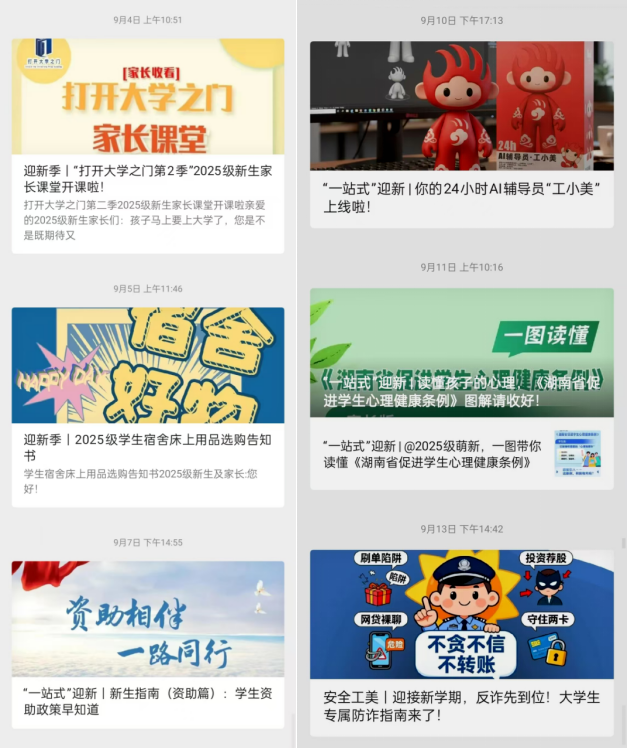This screenshot has width=630, height=748.
Task: Open the 读懂孩子的心理 图解 article
Action: [x=461, y=353]
